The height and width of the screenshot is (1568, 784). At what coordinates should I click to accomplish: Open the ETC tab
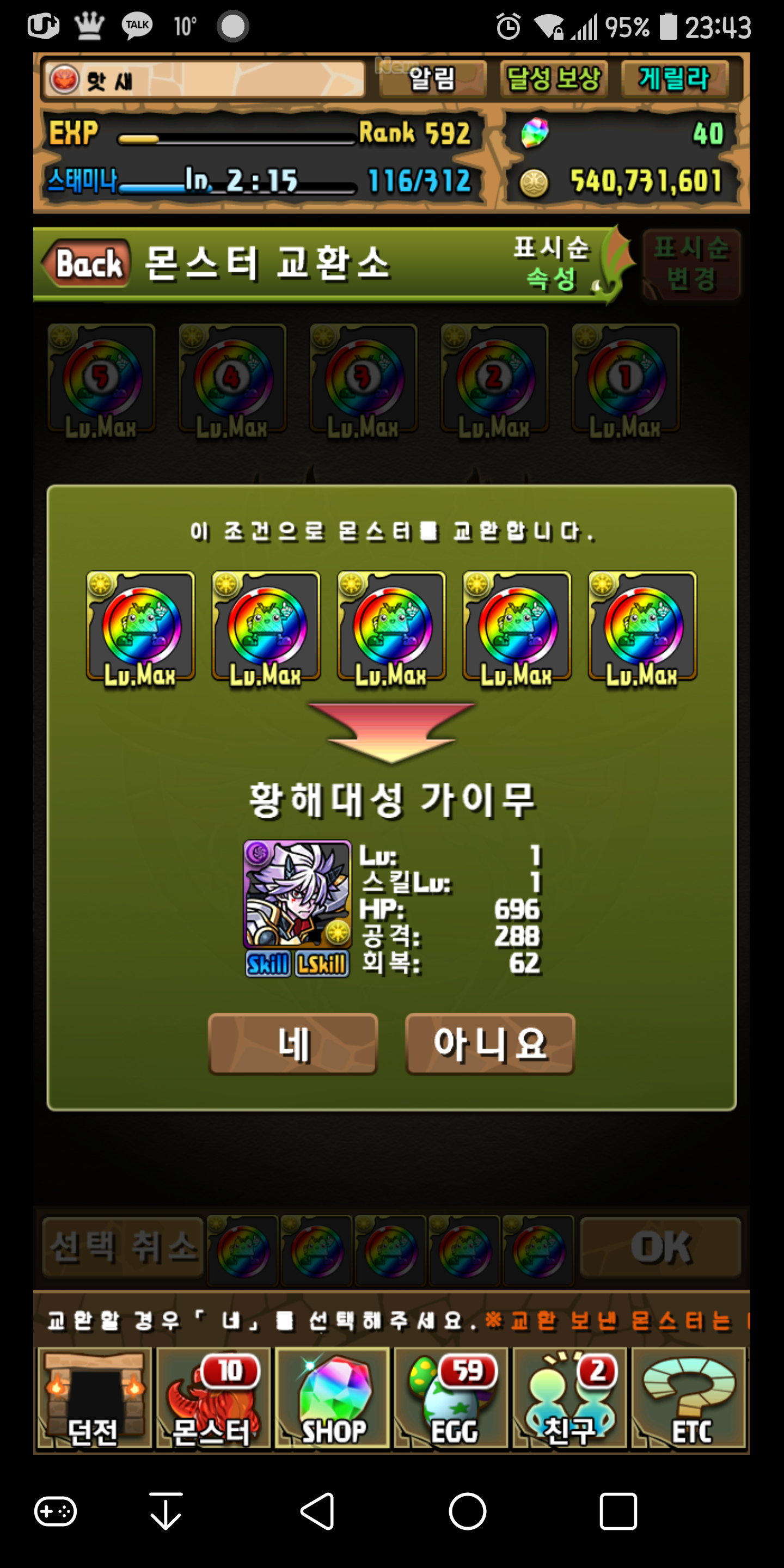point(688,1399)
